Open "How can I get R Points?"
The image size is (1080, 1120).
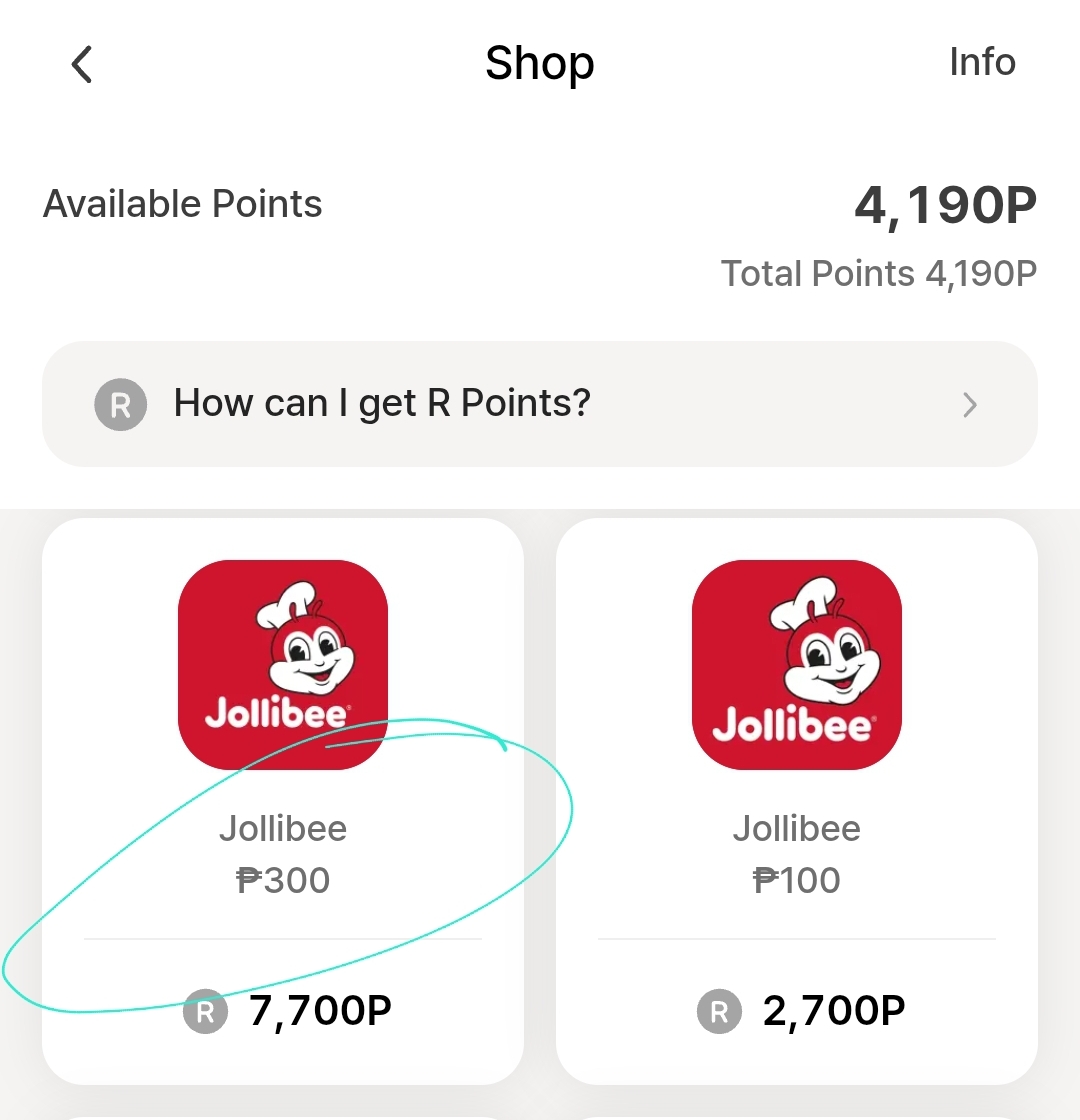coord(539,404)
